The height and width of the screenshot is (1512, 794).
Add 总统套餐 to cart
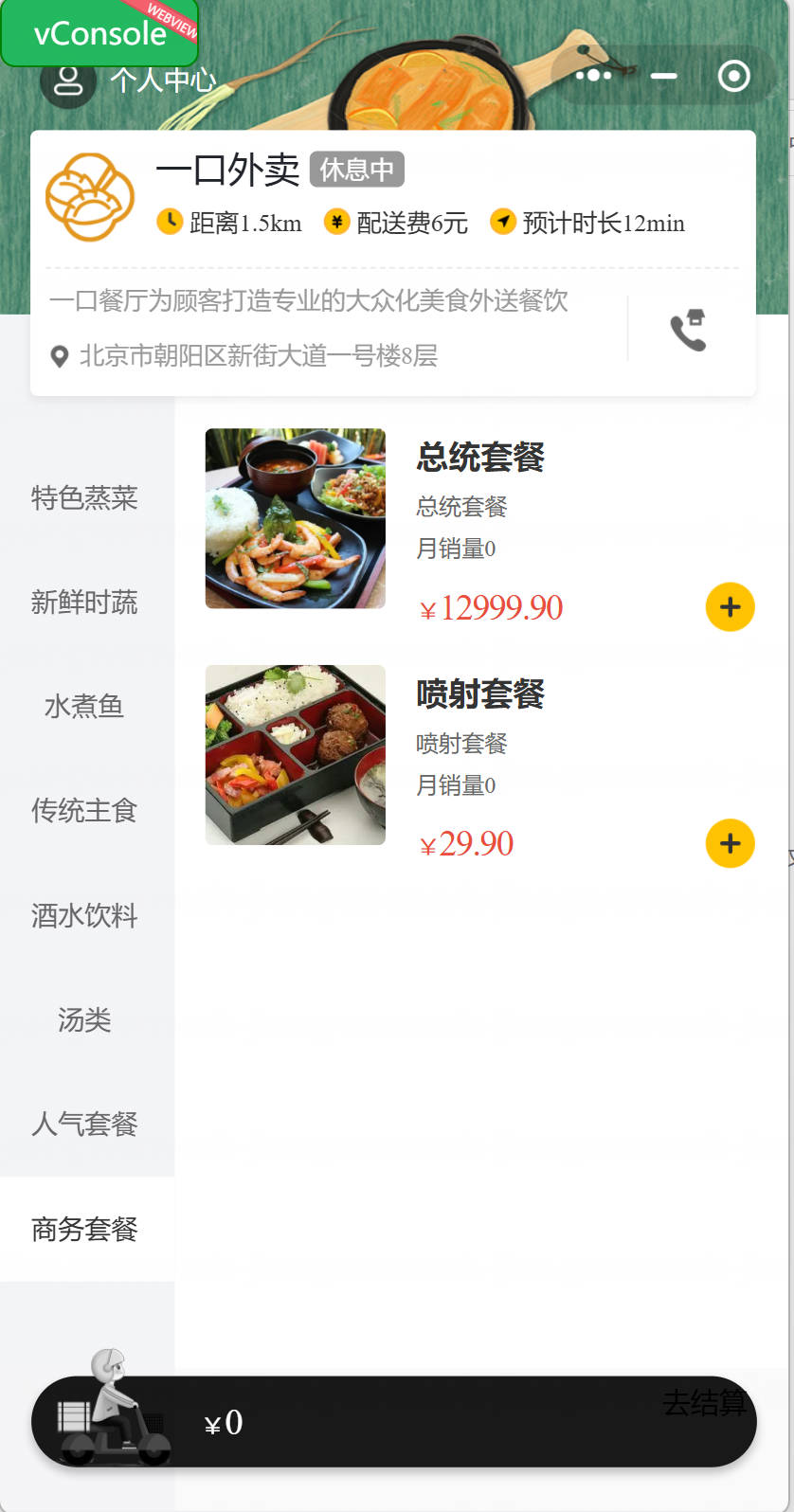coord(731,607)
